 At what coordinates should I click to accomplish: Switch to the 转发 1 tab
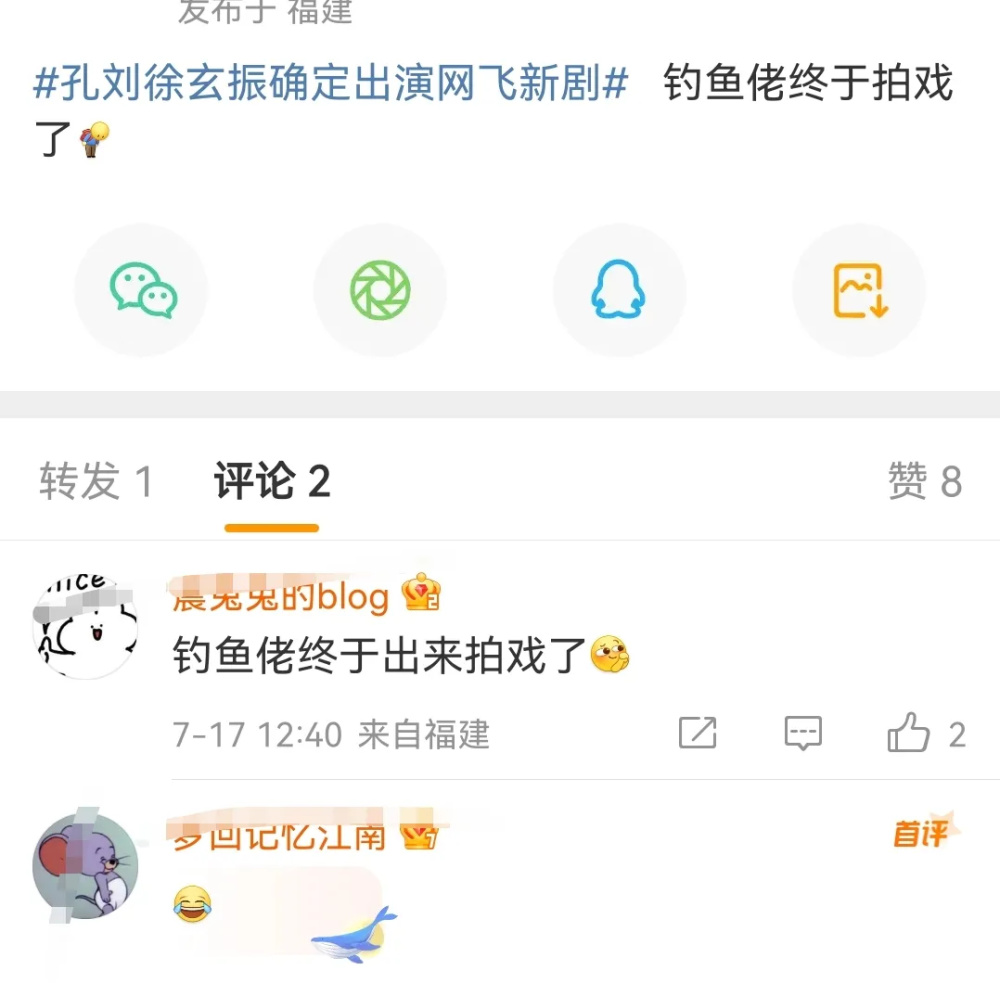[x=96, y=482]
